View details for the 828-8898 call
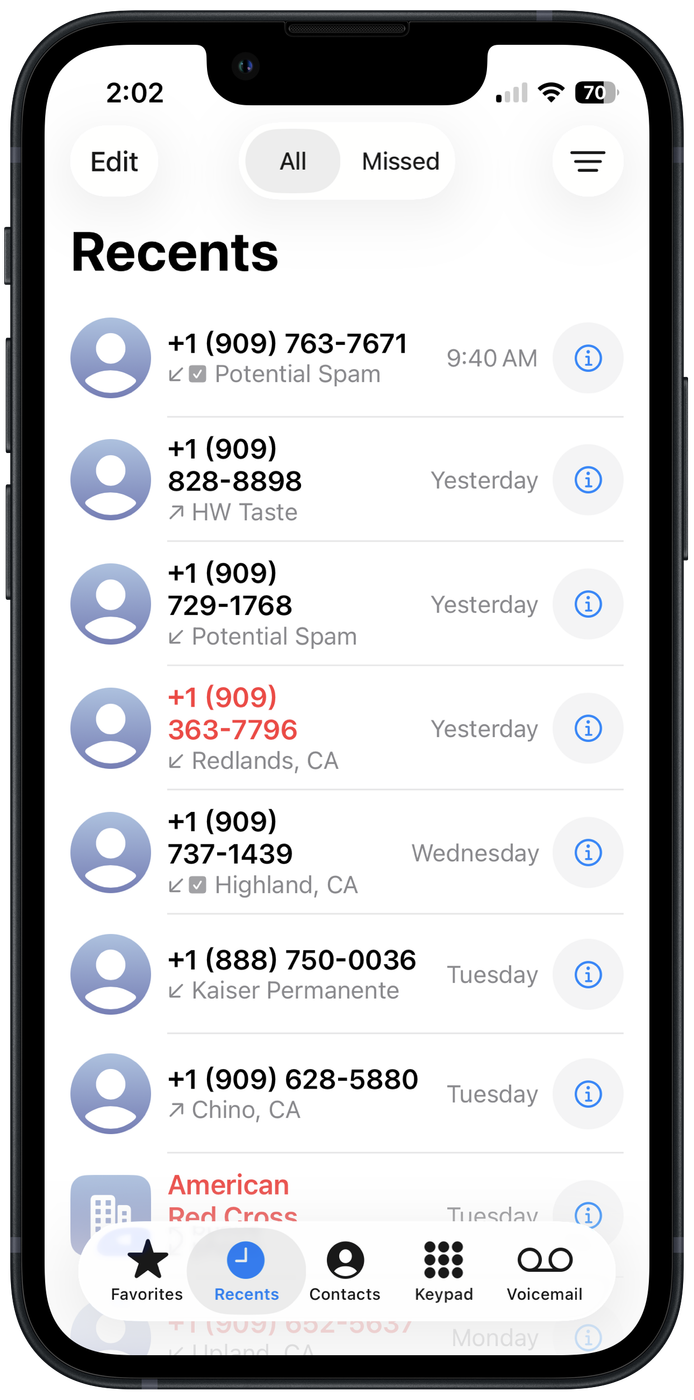The height and width of the screenshot is (1400, 694). point(588,480)
